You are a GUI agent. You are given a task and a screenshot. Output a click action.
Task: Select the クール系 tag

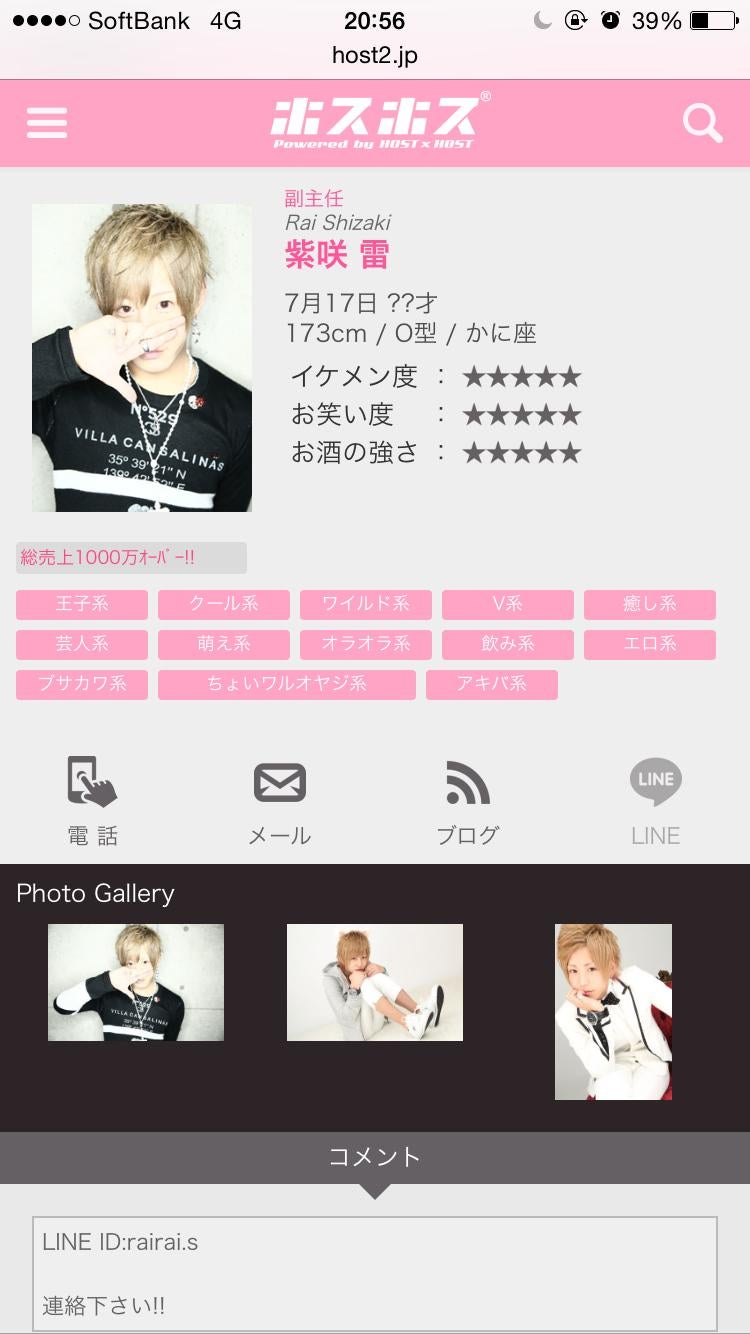[224, 604]
